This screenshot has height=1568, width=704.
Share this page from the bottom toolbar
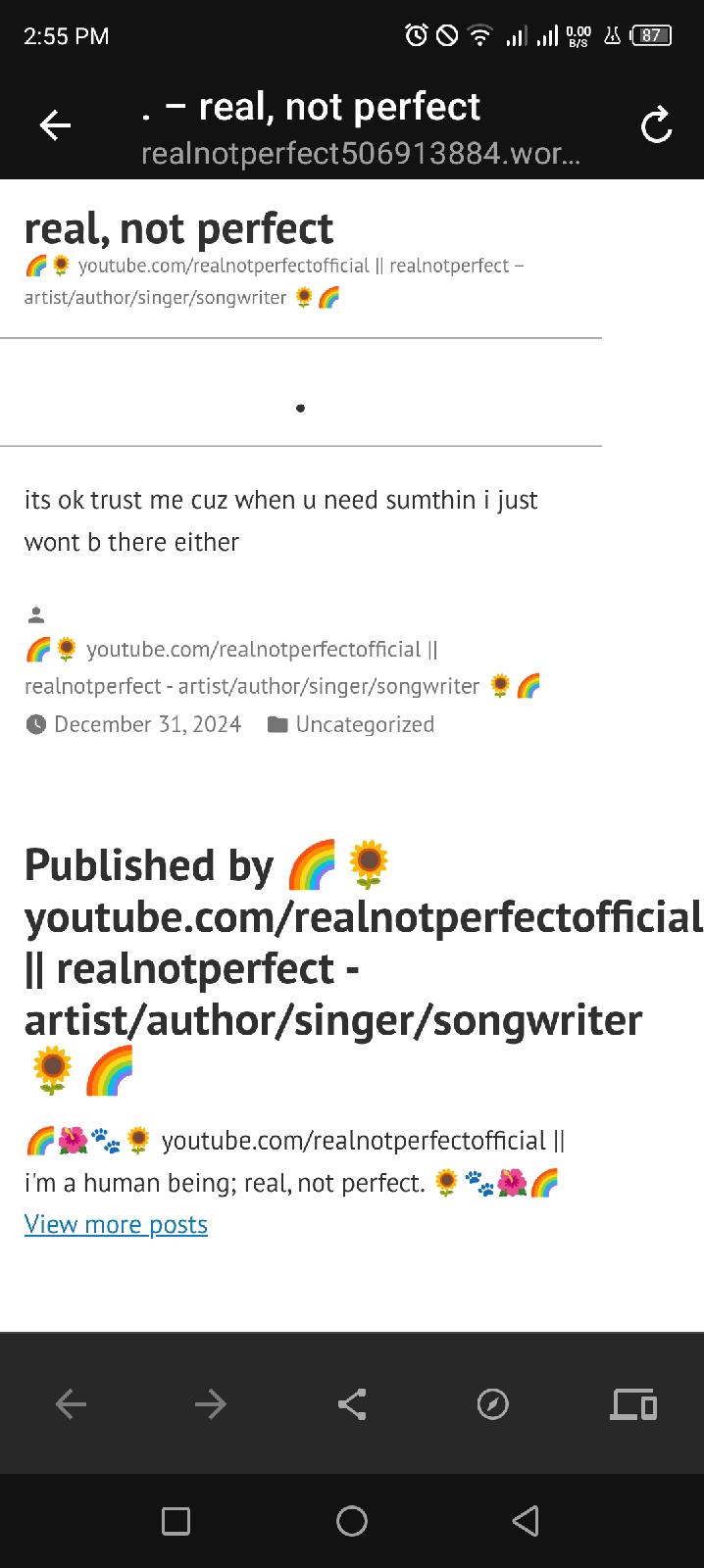[x=352, y=1404]
